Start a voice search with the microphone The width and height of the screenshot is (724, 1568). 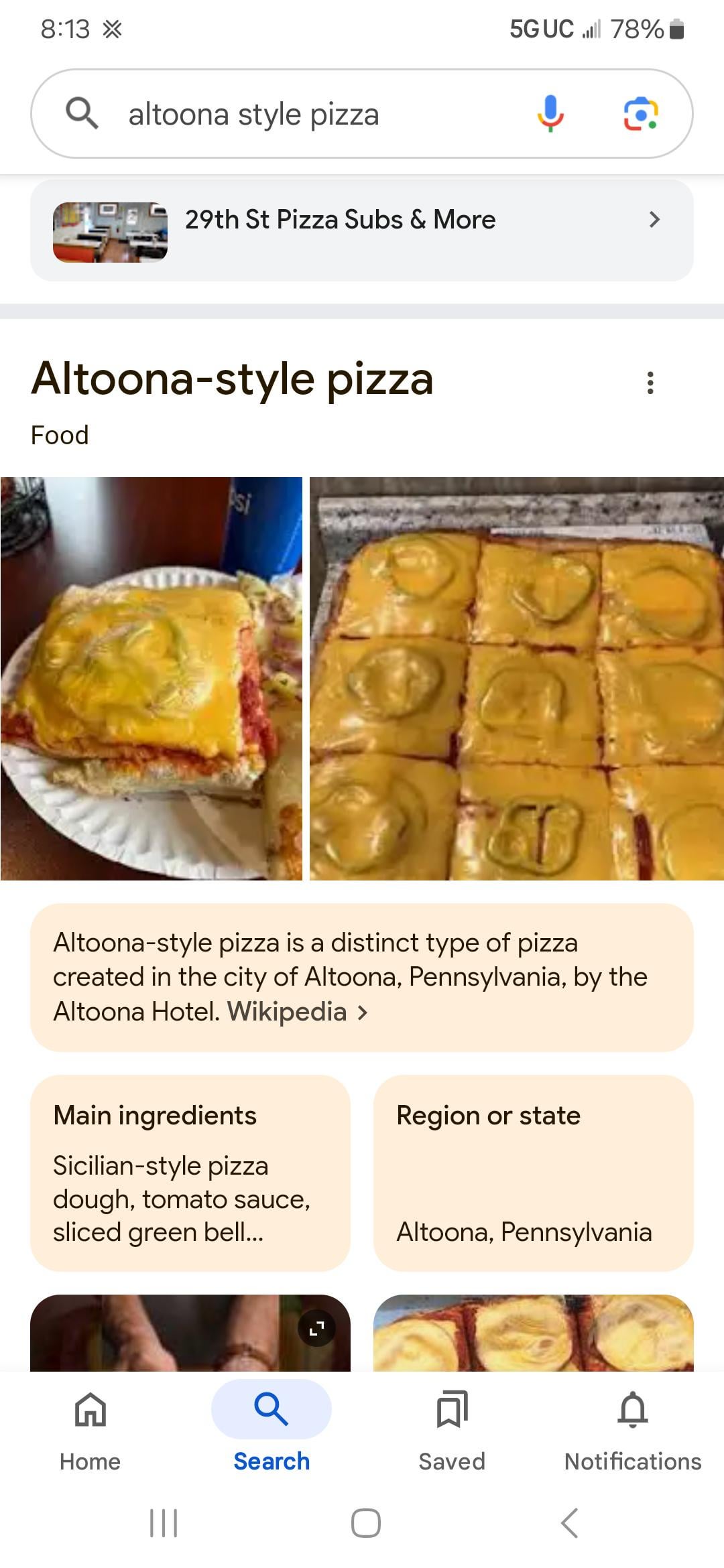click(x=550, y=113)
